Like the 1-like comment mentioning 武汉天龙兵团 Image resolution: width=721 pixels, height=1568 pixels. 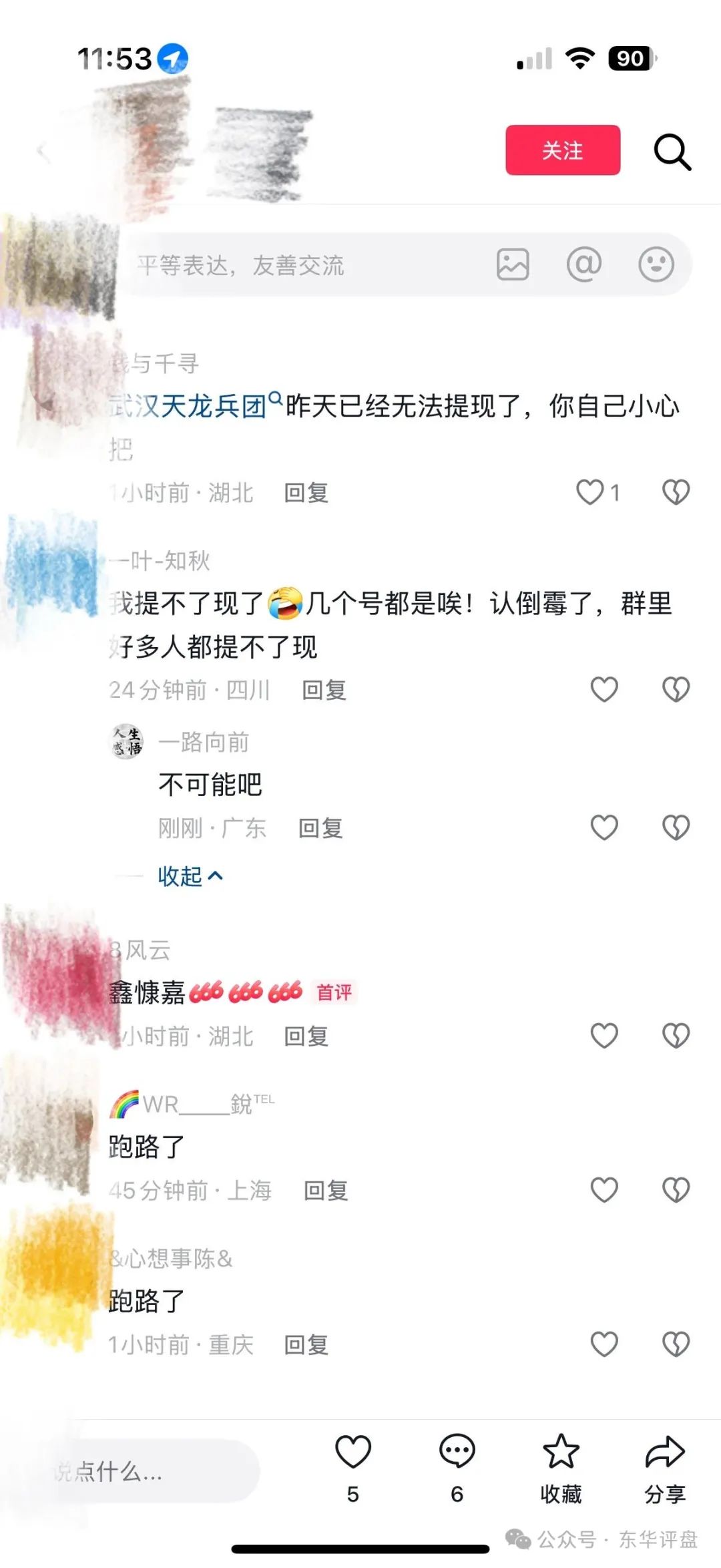tap(590, 492)
